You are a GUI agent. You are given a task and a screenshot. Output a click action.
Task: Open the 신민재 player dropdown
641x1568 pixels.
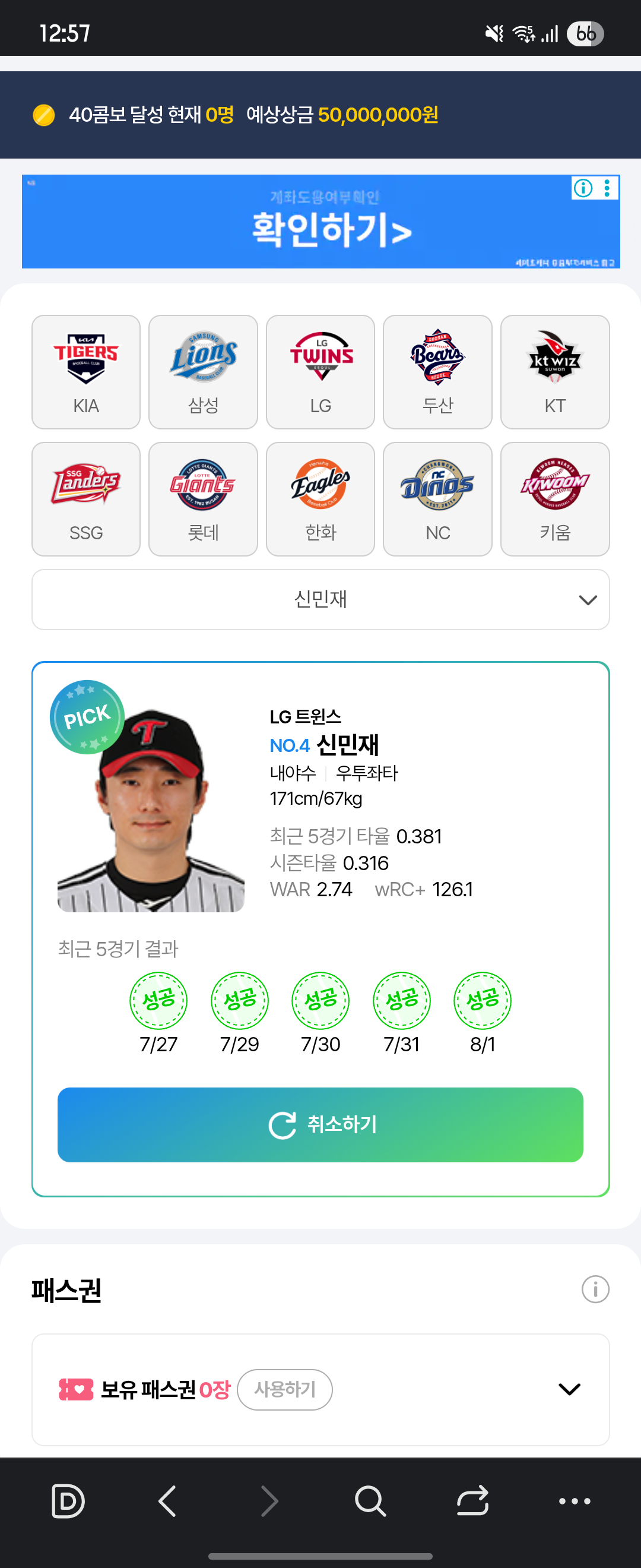(x=320, y=599)
